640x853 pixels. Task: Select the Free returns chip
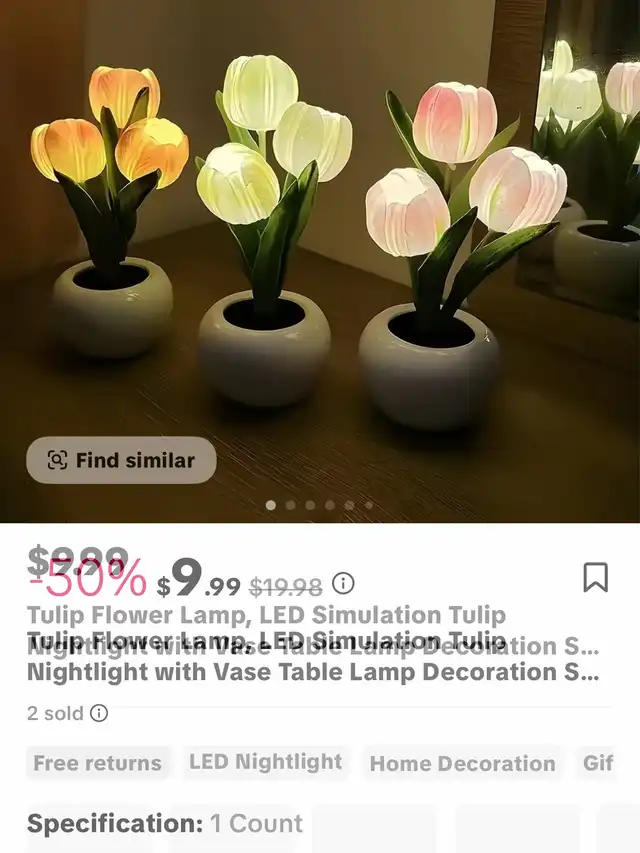click(x=97, y=763)
